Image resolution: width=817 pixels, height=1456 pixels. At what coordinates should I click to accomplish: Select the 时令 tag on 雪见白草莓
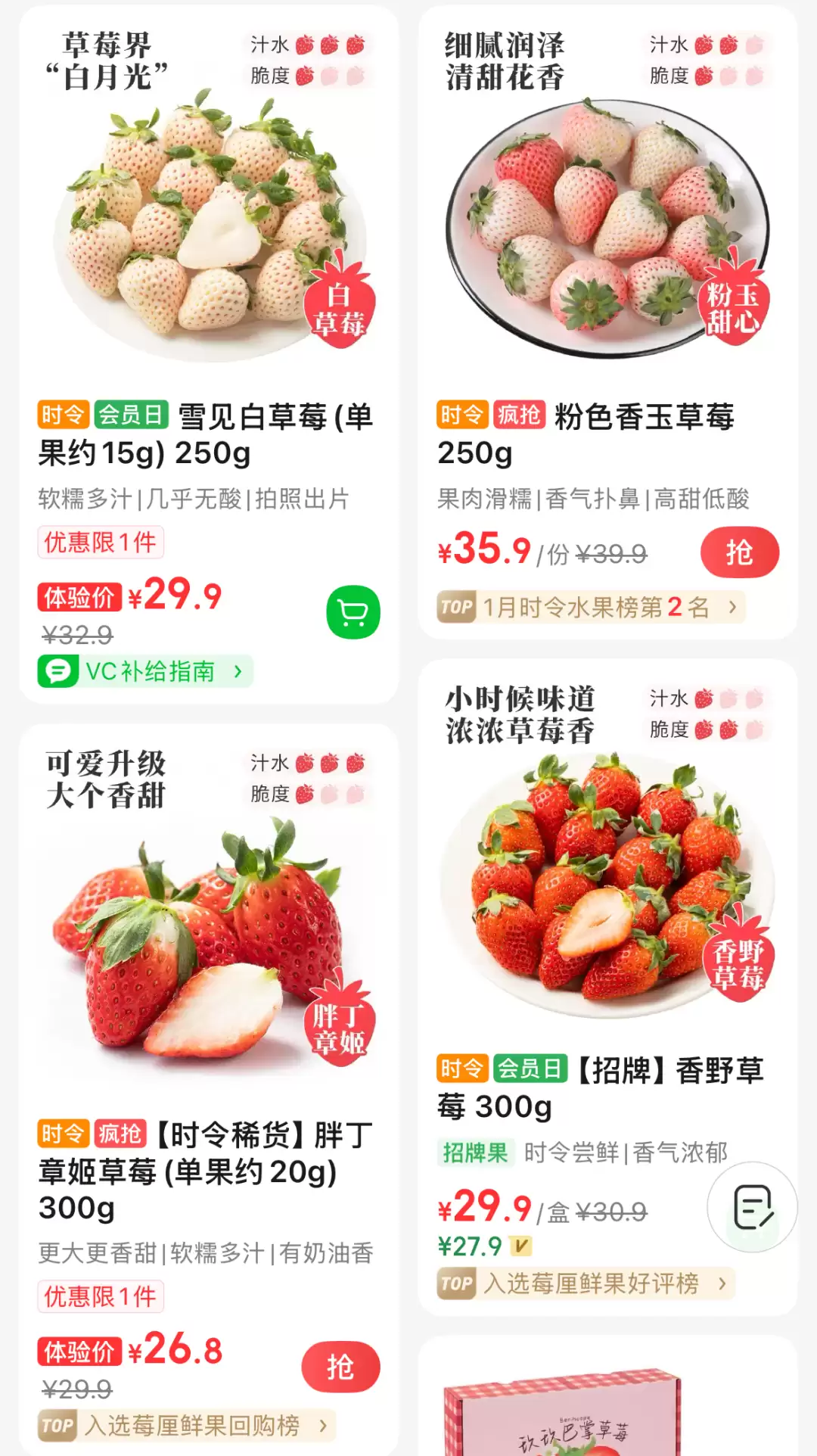[62, 413]
